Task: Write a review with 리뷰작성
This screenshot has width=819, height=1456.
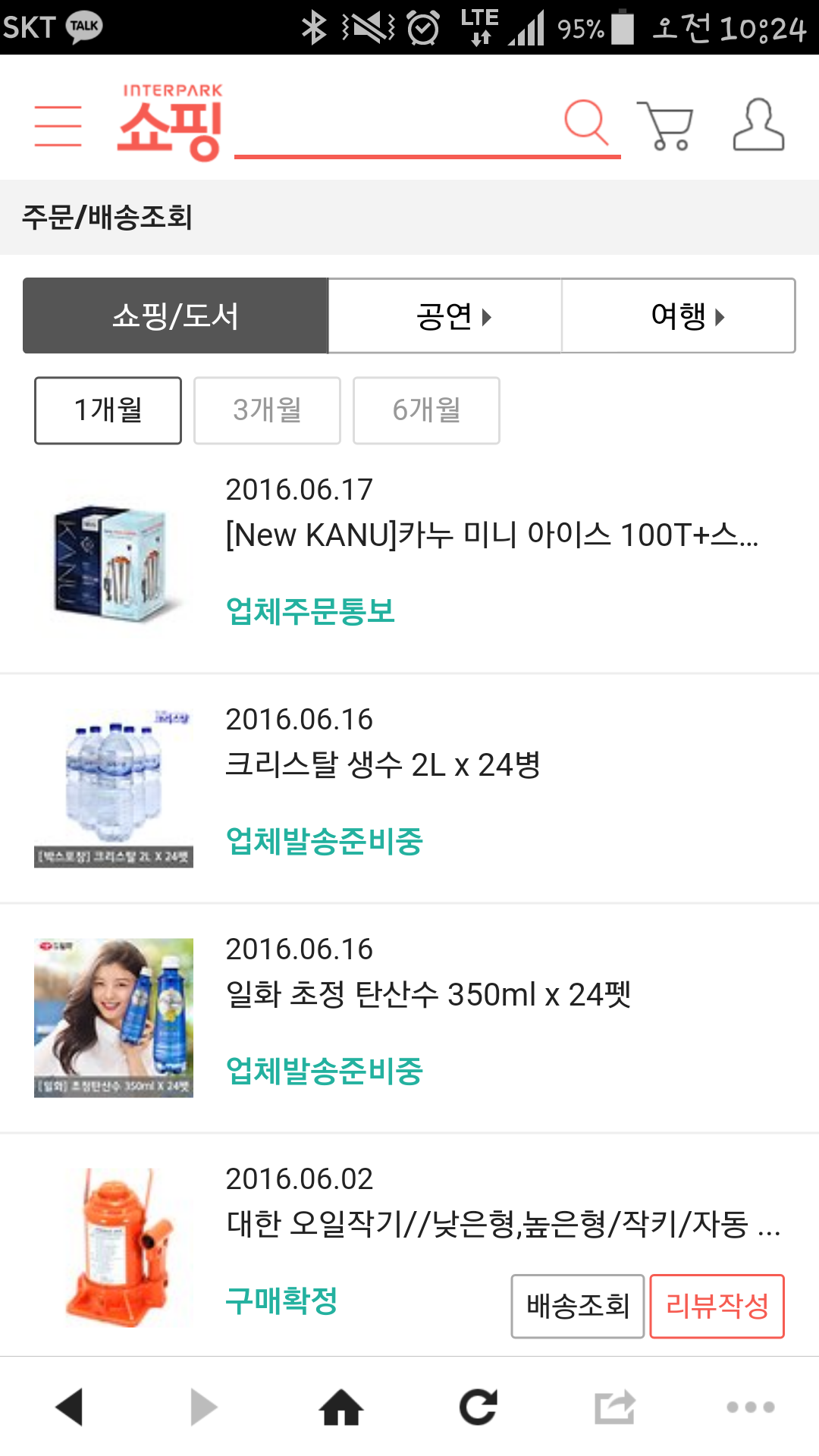Action: click(717, 1306)
